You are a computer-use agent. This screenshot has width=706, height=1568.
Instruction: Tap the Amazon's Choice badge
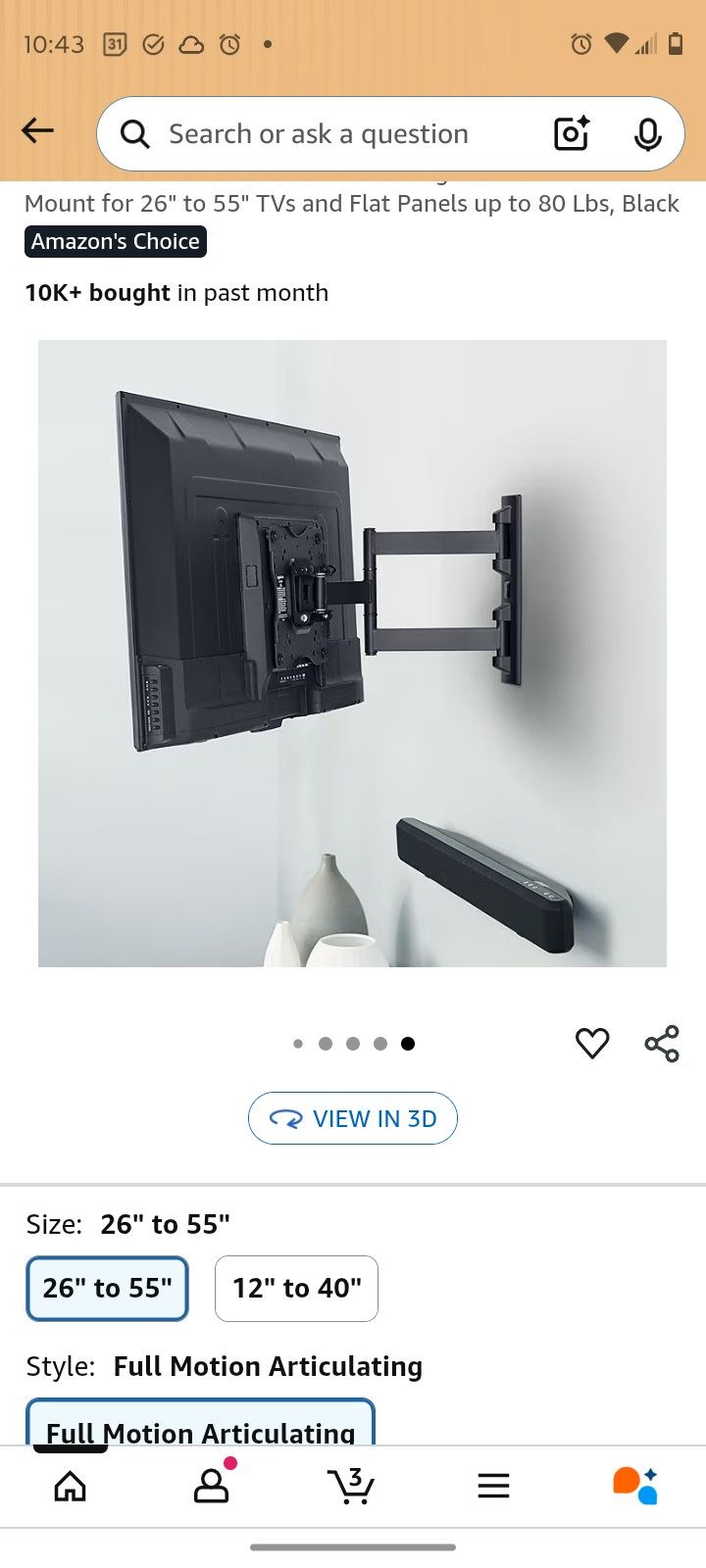tap(115, 241)
